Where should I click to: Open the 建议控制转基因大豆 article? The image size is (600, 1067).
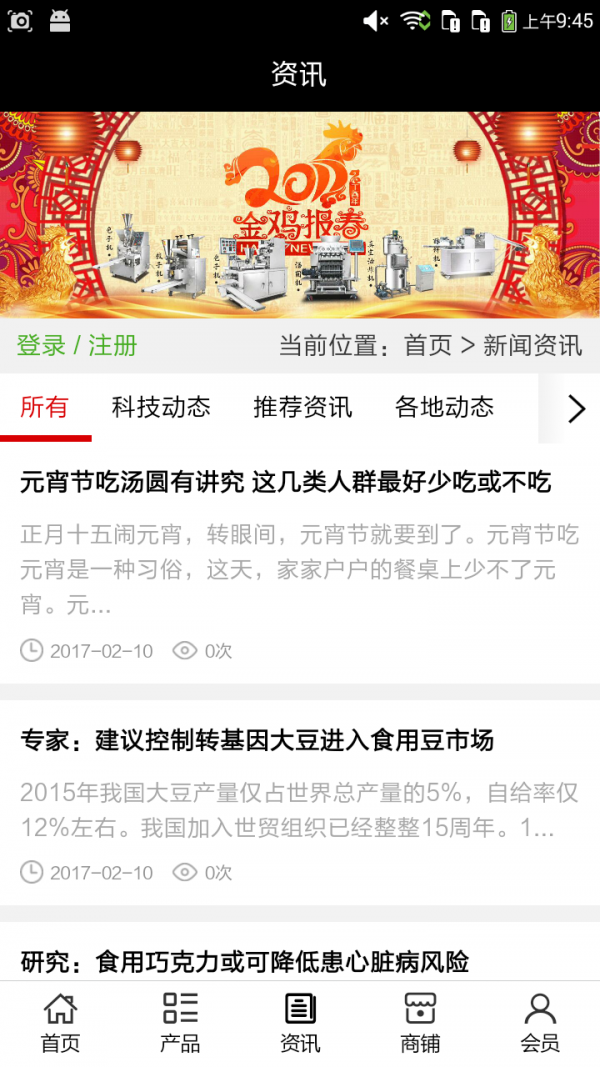click(x=258, y=741)
